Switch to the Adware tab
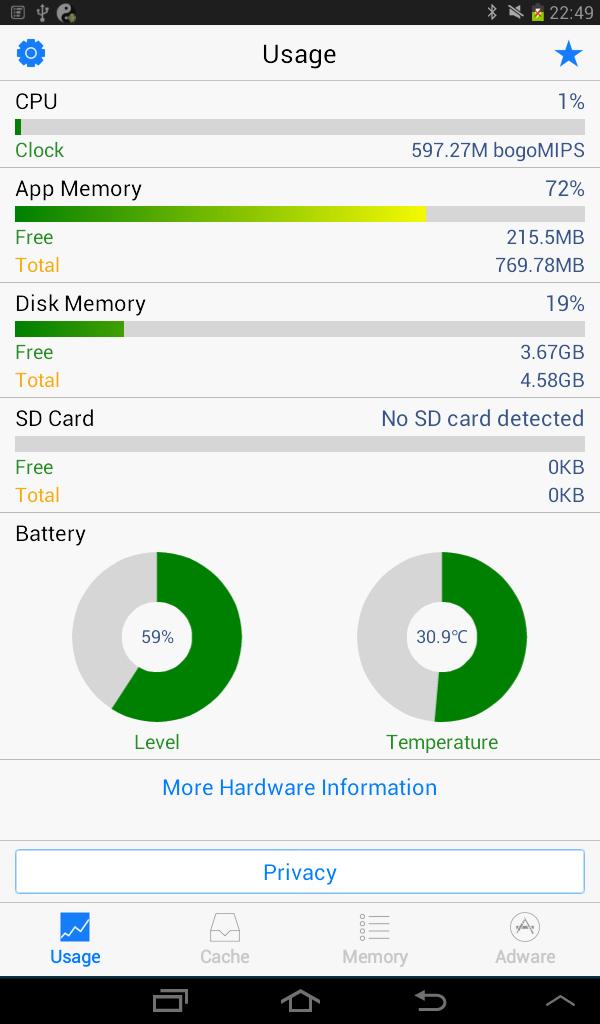 click(x=525, y=939)
